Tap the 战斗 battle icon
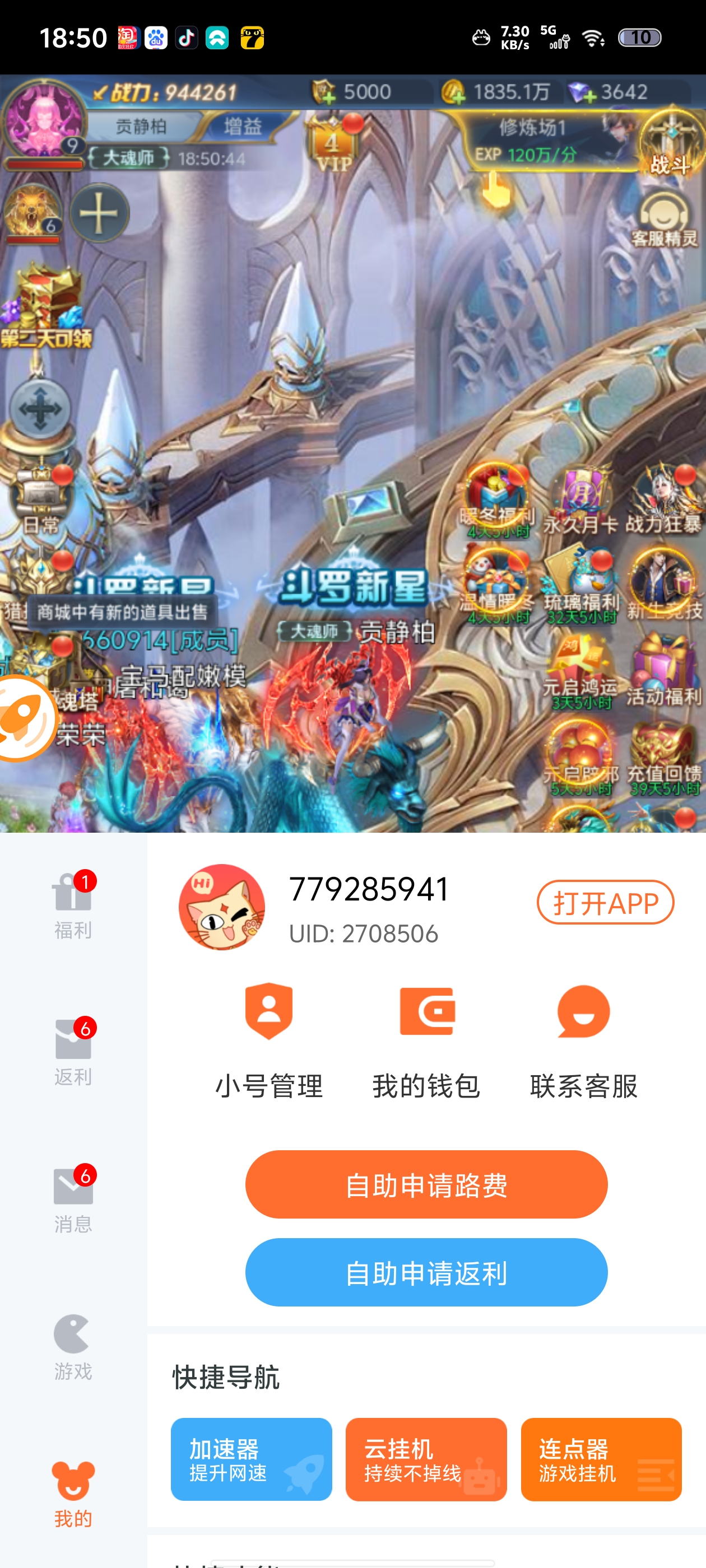Image resolution: width=706 pixels, height=1568 pixels. (x=671, y=144)
